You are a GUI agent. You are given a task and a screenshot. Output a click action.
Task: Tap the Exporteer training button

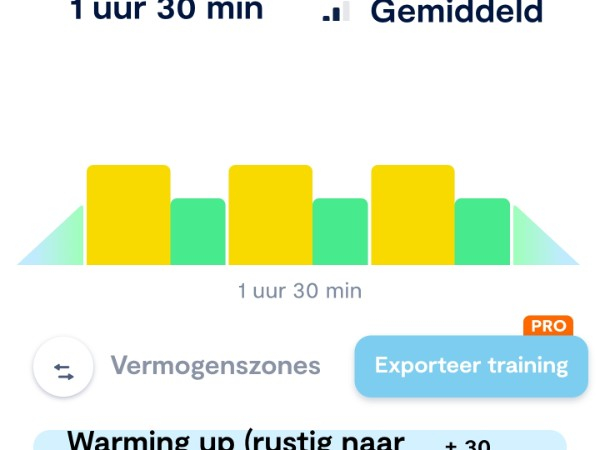470,366
